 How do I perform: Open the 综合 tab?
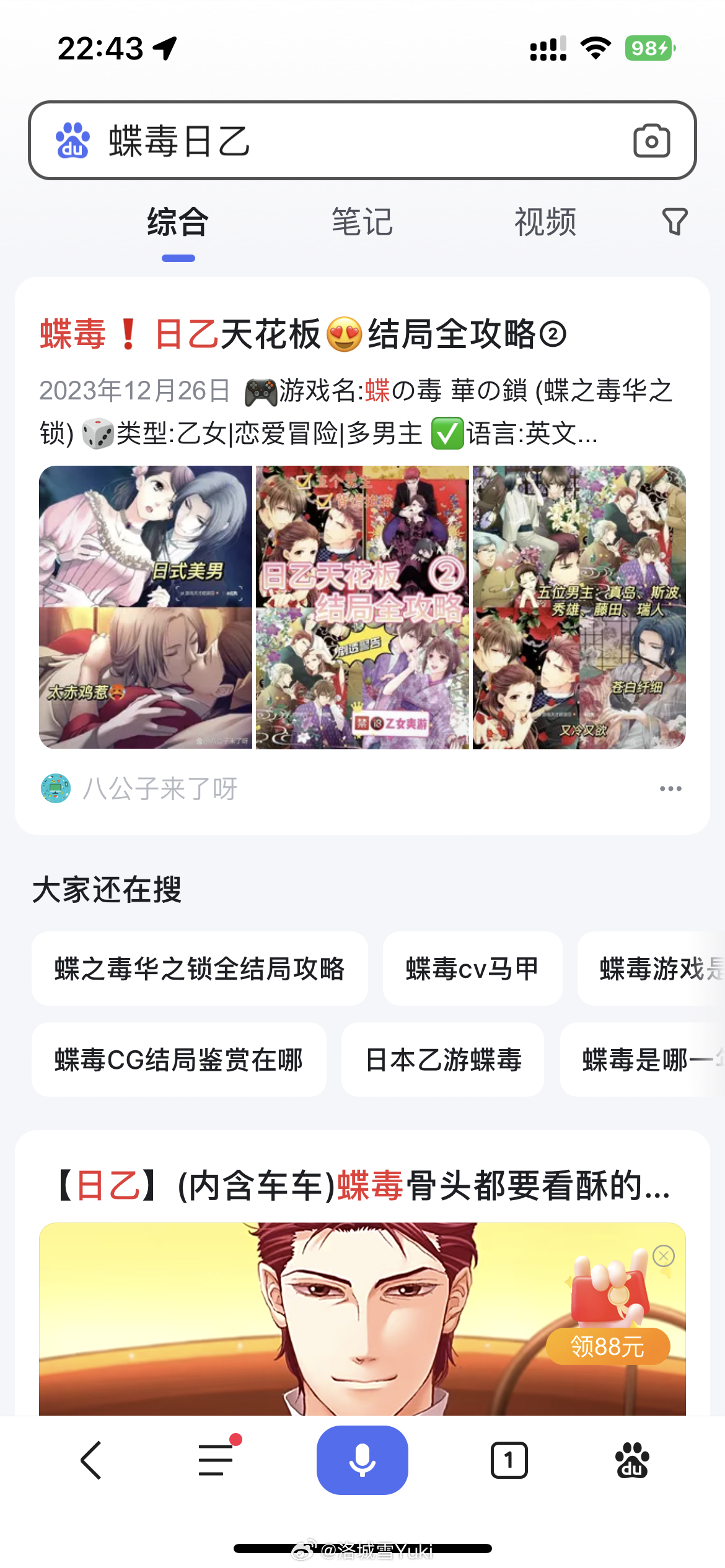[x=178, y=222]
